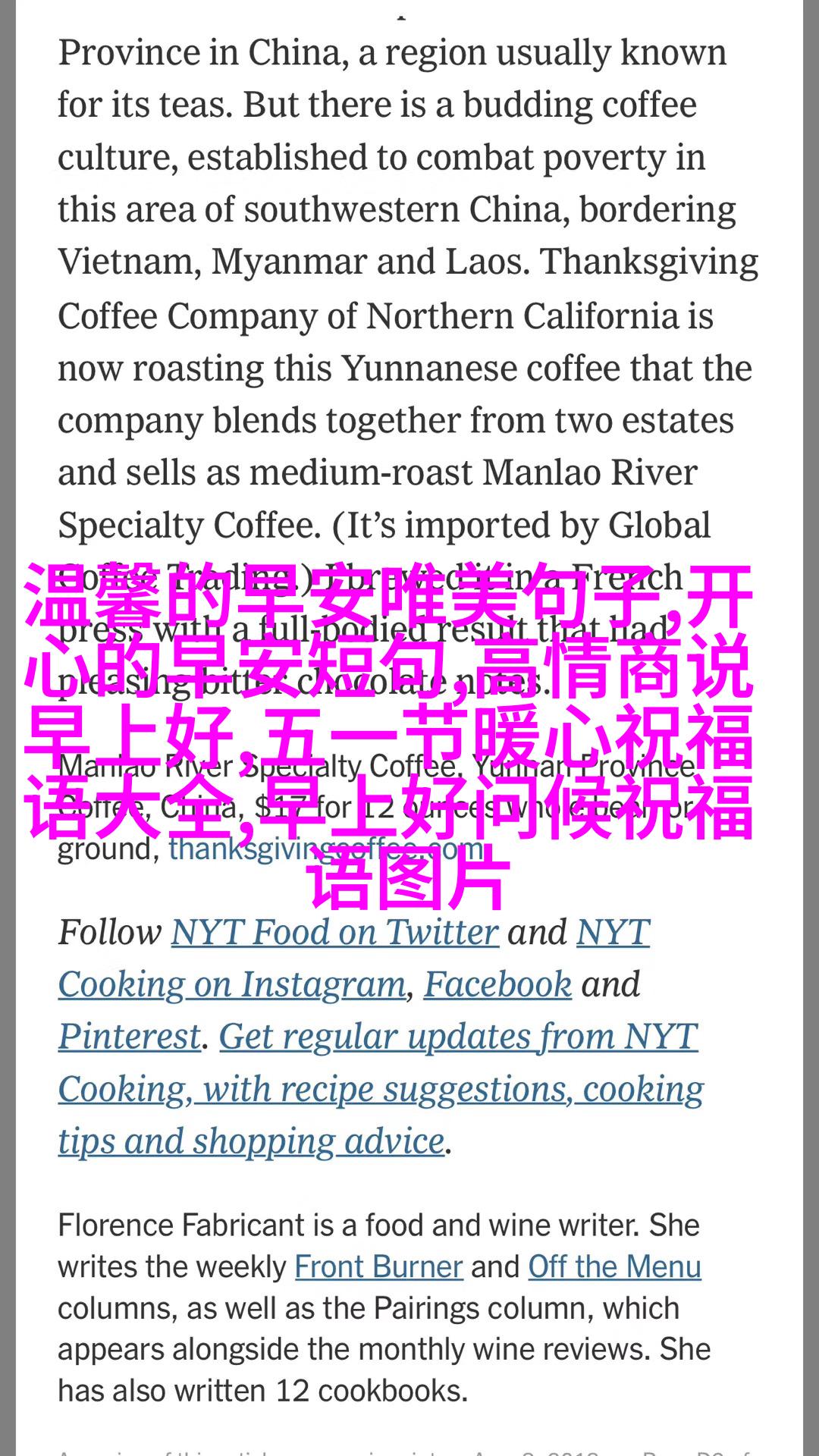Image resolution: width=819 pixels, height=1456 pixels.
Task: Open the Off the Menu link
Action: click(614, 1267)
